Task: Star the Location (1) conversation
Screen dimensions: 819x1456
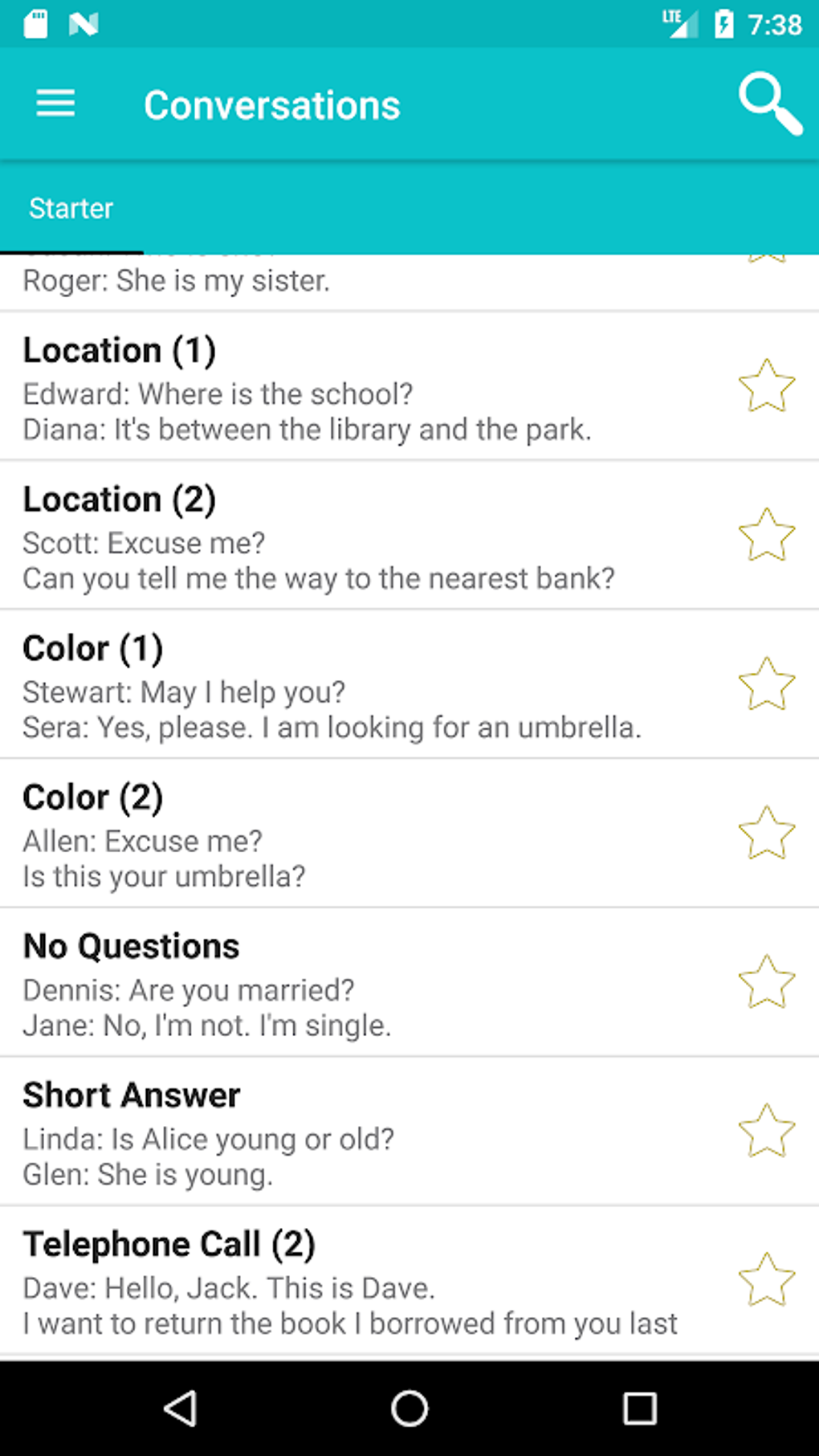Action: [x=766, y=386]
